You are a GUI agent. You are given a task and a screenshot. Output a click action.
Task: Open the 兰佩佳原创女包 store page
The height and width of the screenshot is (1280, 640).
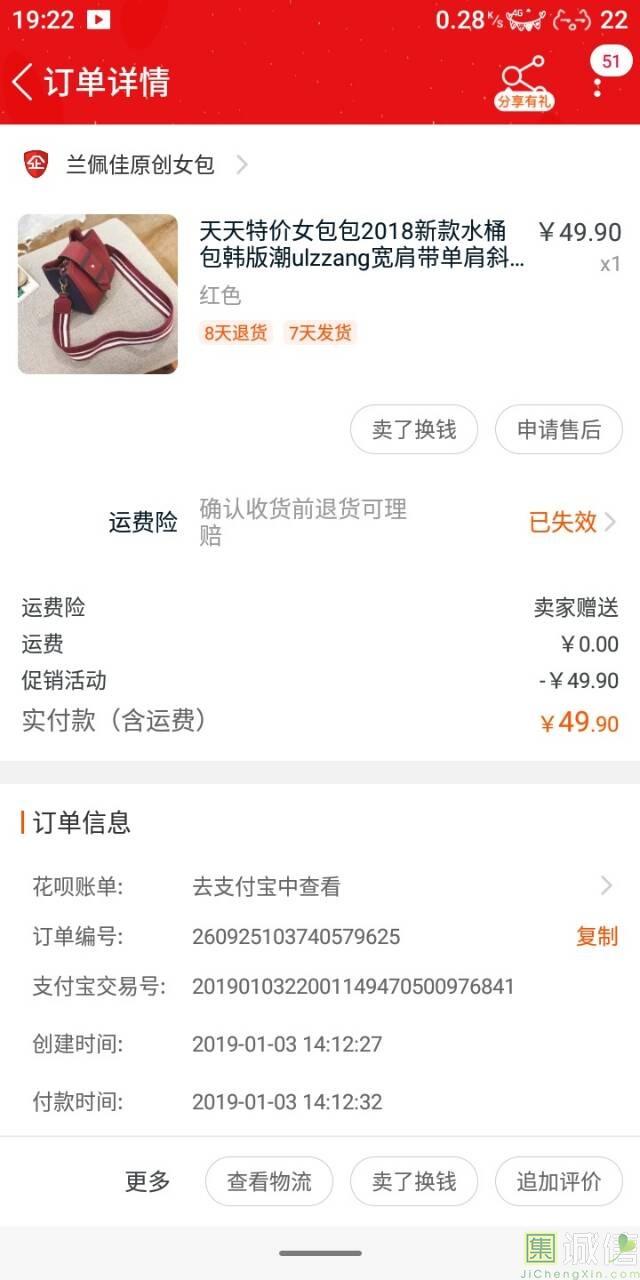point(135,165)
